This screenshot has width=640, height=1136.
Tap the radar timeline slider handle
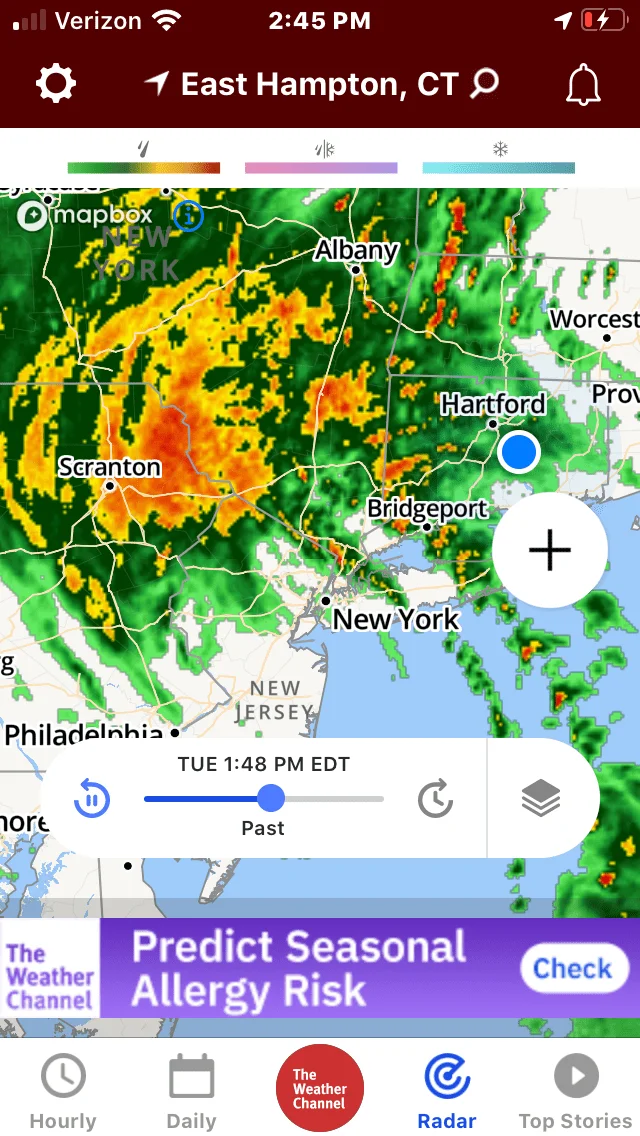[271, 798]
